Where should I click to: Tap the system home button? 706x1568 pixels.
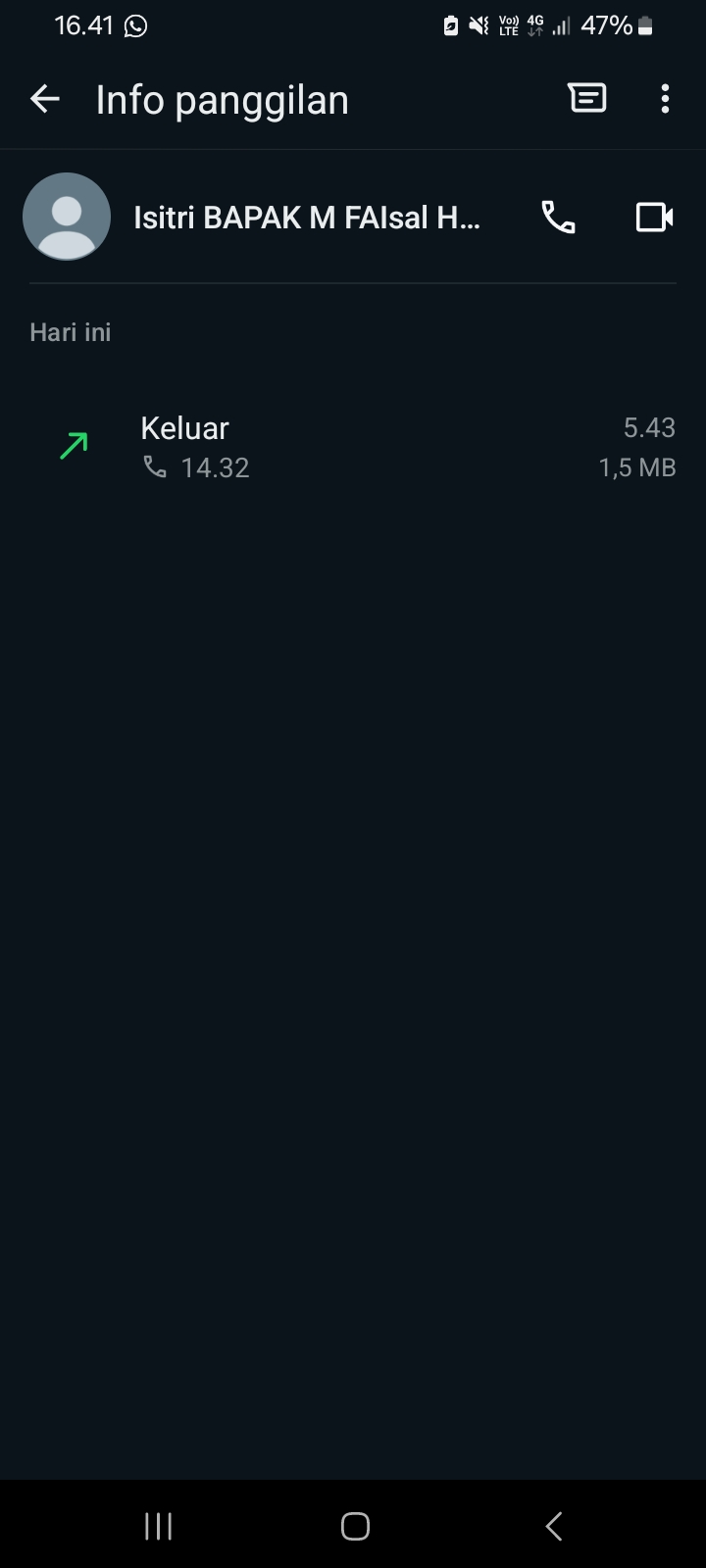click(x=355, y=1526)
